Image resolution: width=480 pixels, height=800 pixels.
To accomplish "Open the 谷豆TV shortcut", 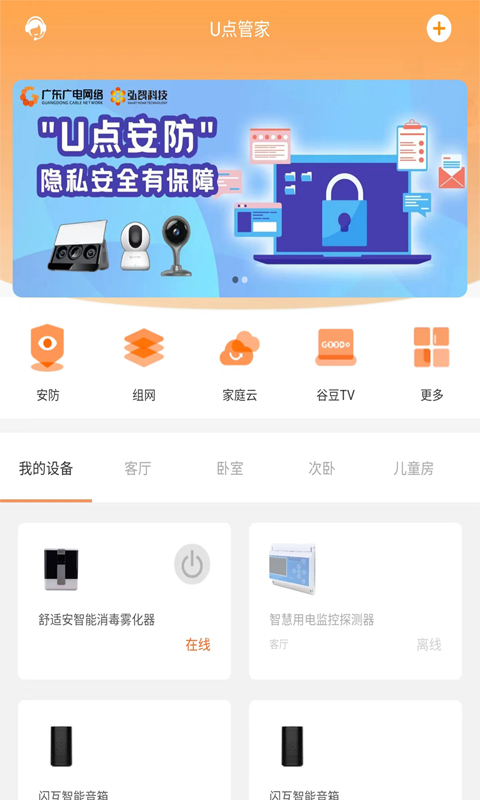I will coord(336,362).
